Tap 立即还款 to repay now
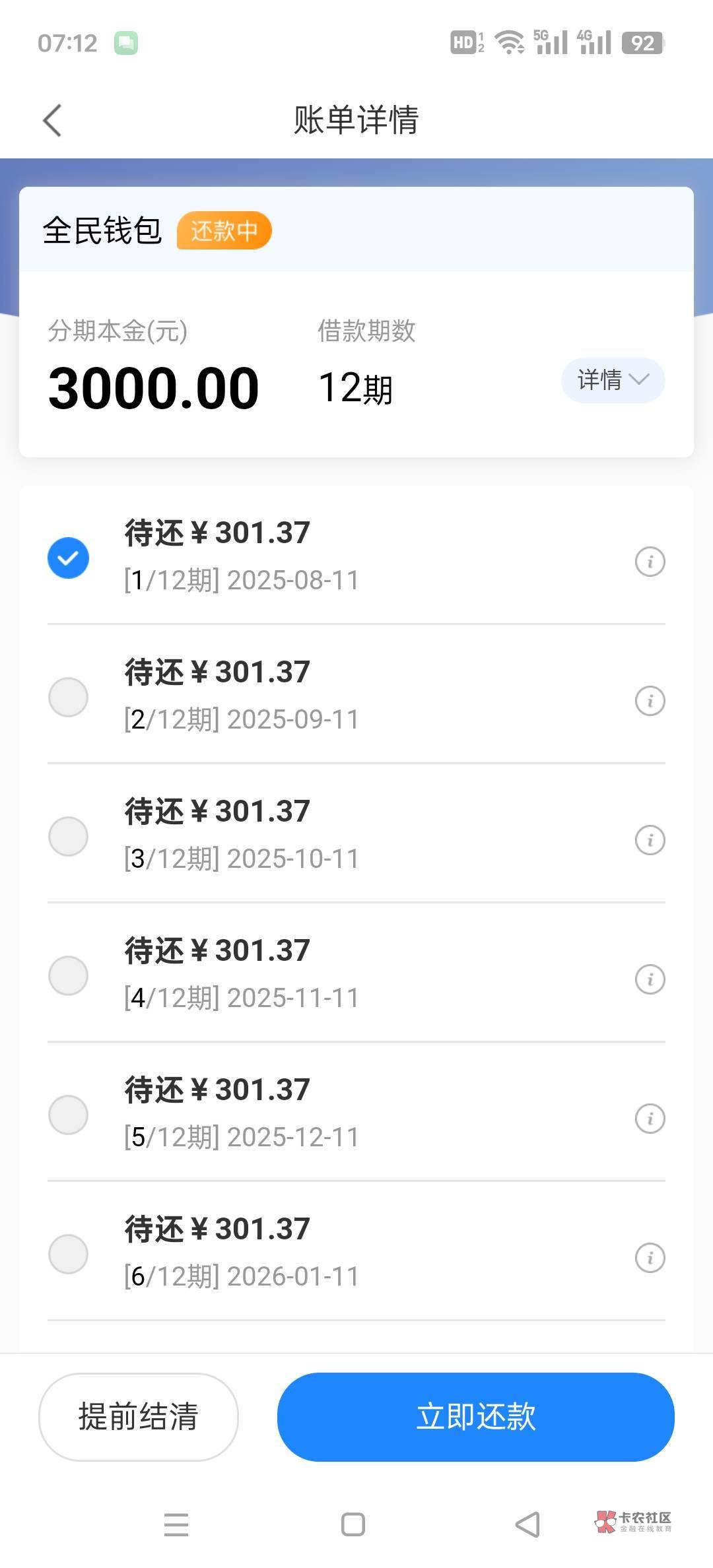 (x=475, y=1417)
